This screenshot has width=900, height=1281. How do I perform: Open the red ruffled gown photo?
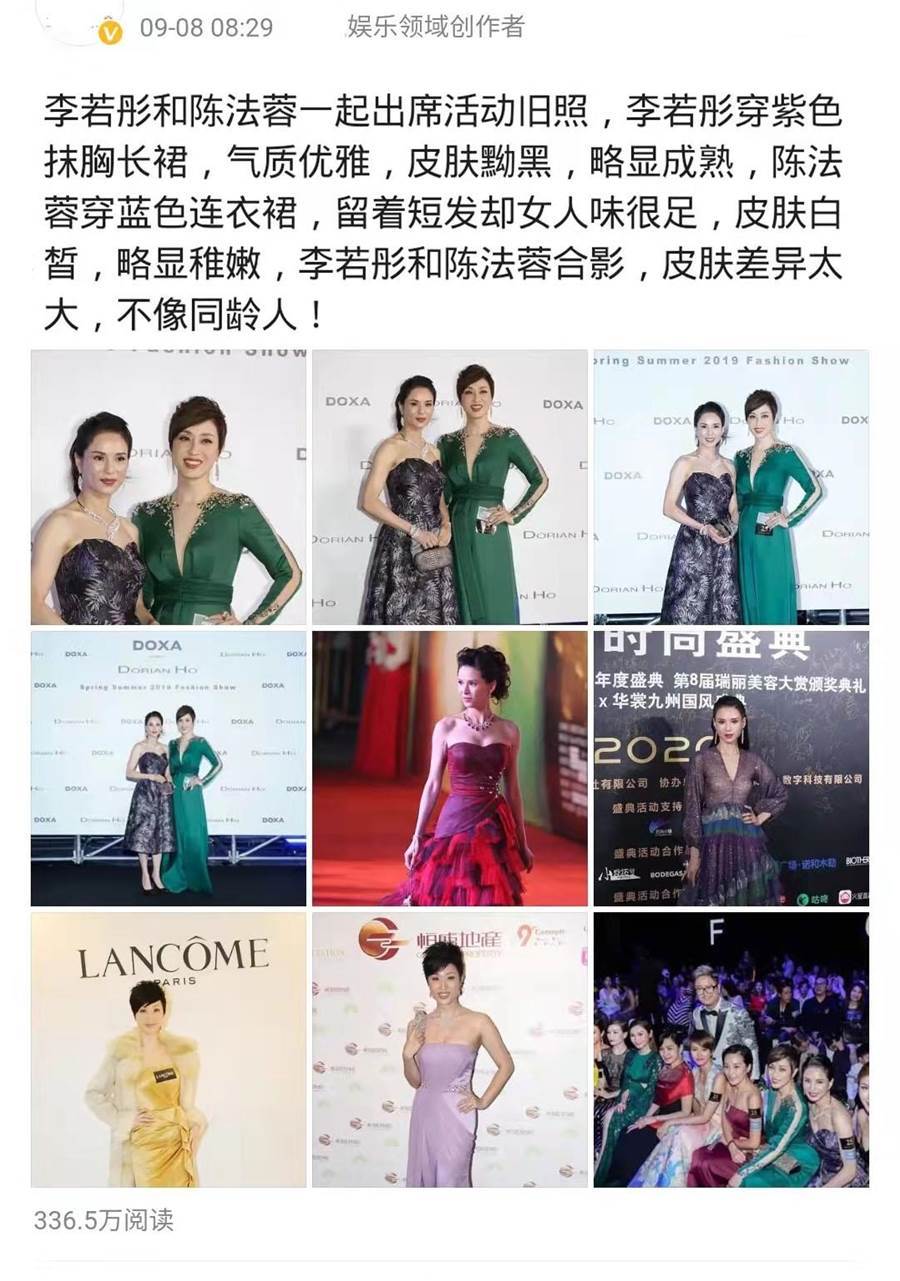(x=450, y=768)
